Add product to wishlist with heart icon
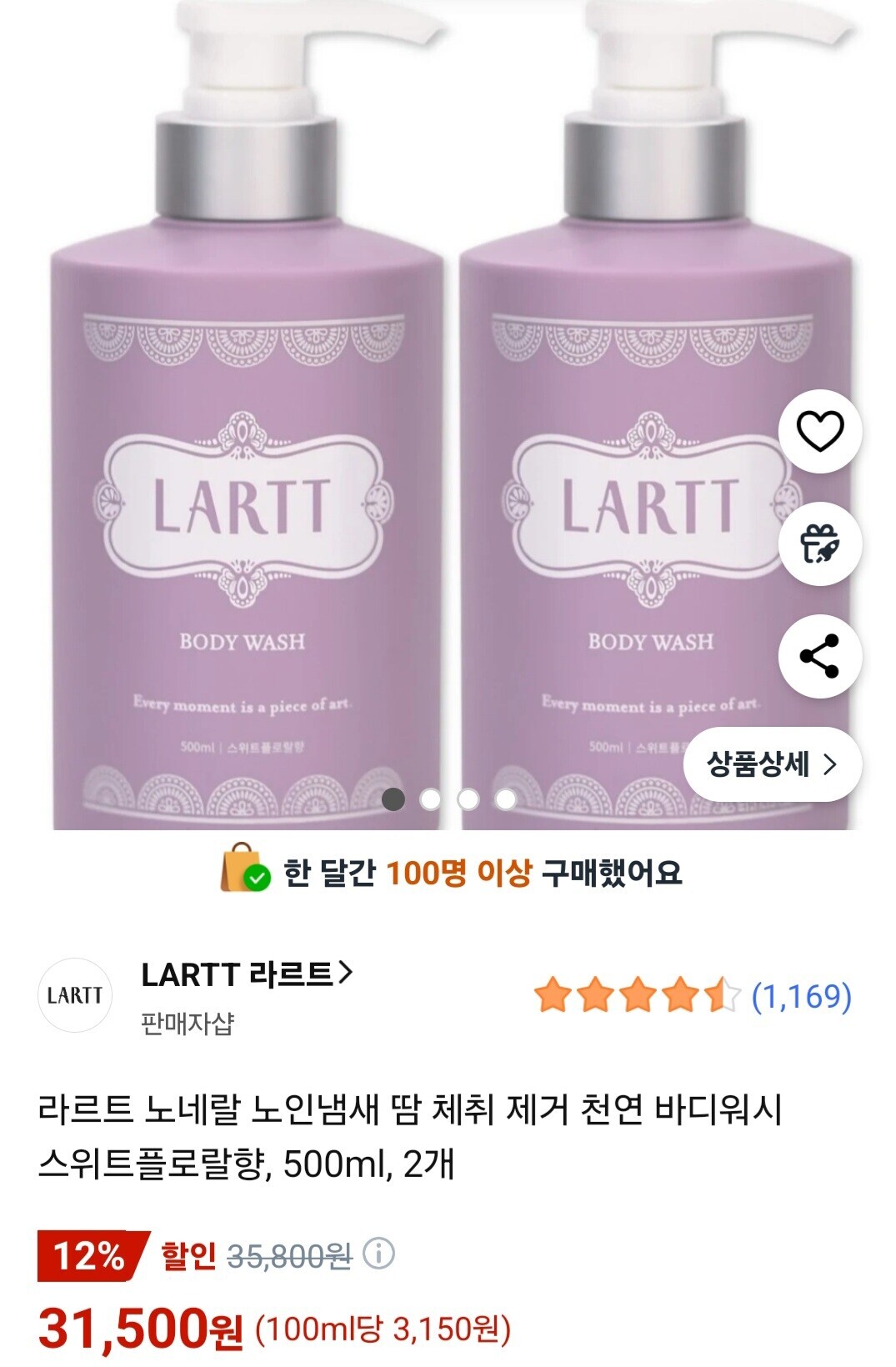 coord(820,432)
